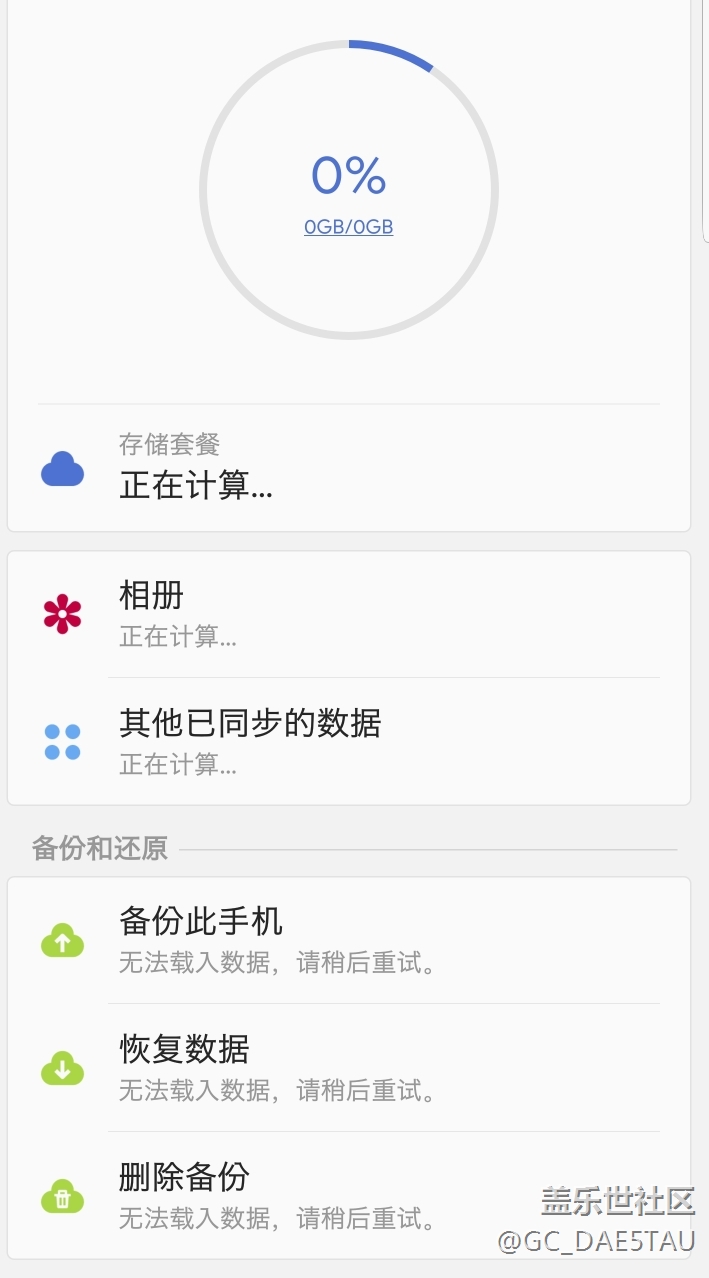Choose 删除备份 to delete backup

[348, 1195]
